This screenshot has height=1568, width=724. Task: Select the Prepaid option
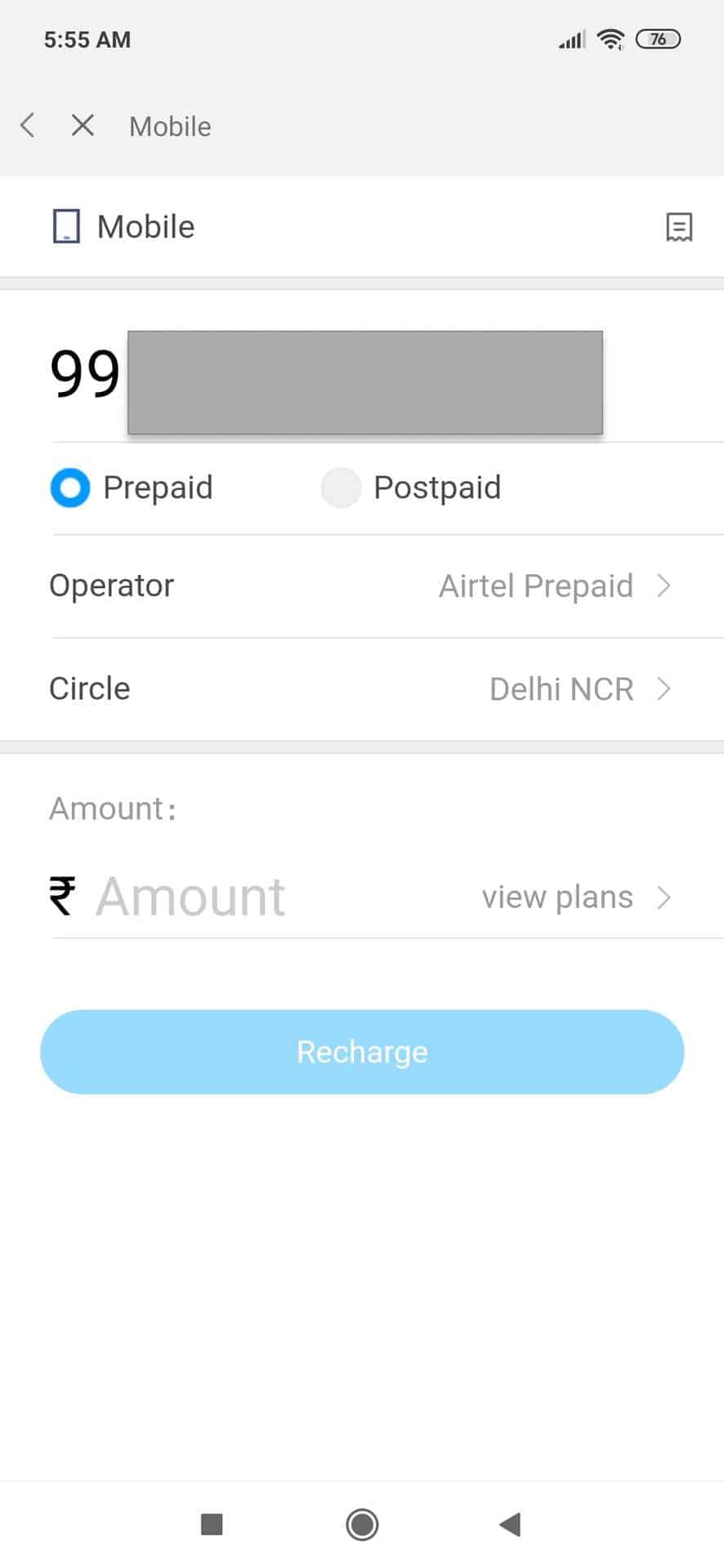point(132,488)
